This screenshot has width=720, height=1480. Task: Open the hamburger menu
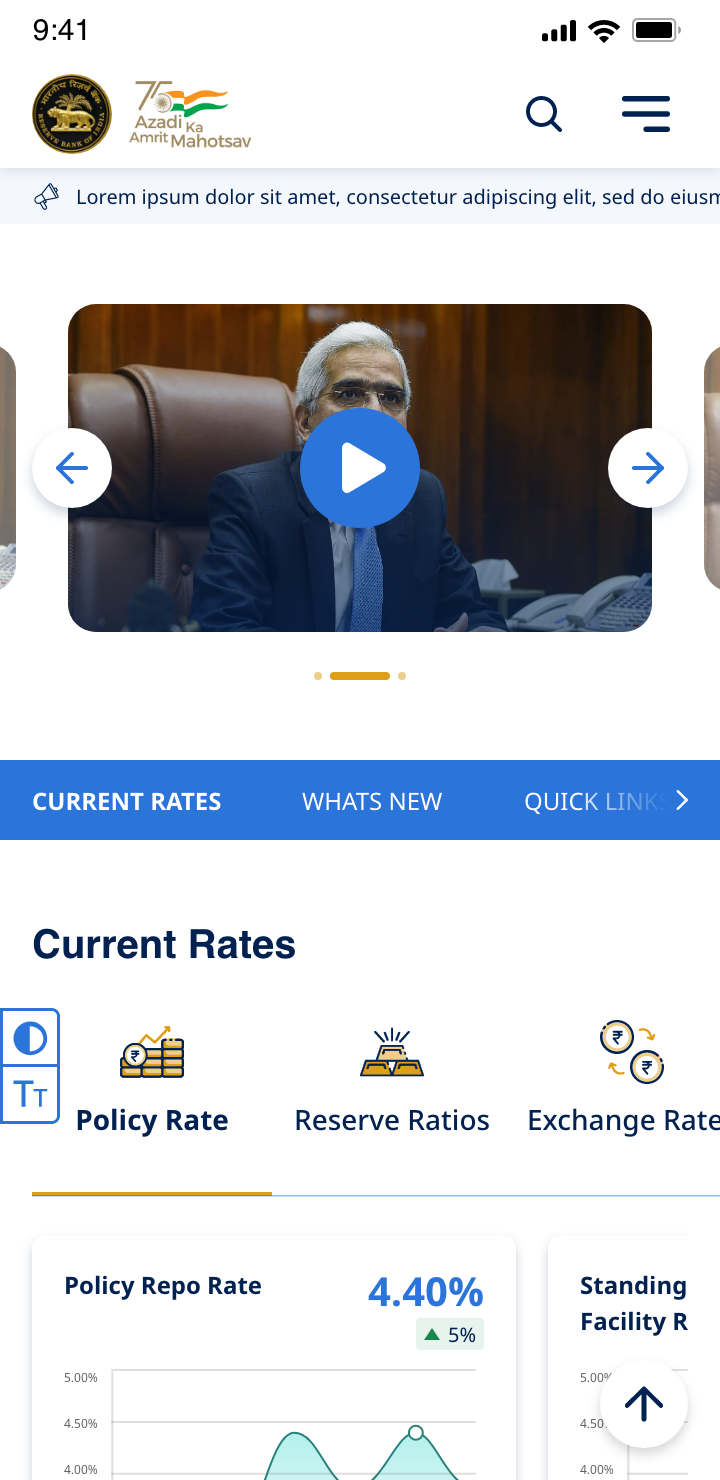pos(645,114)
